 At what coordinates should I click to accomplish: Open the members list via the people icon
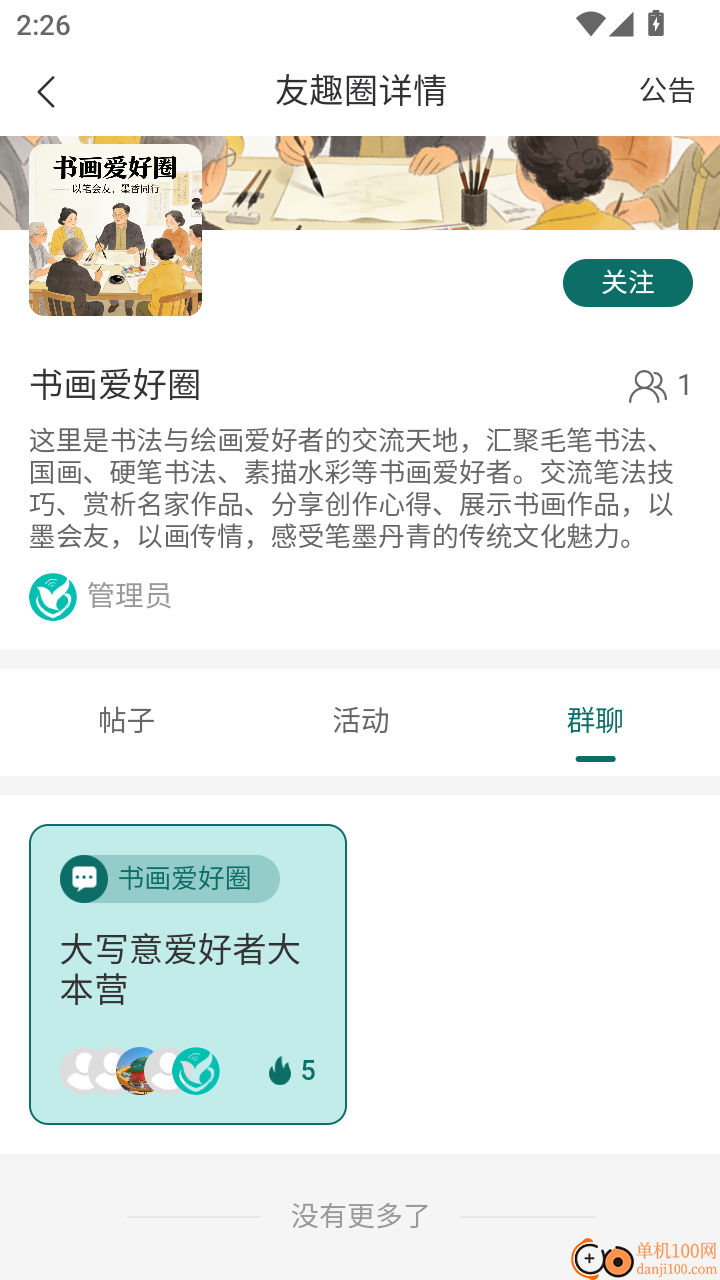tap(650, 385)
